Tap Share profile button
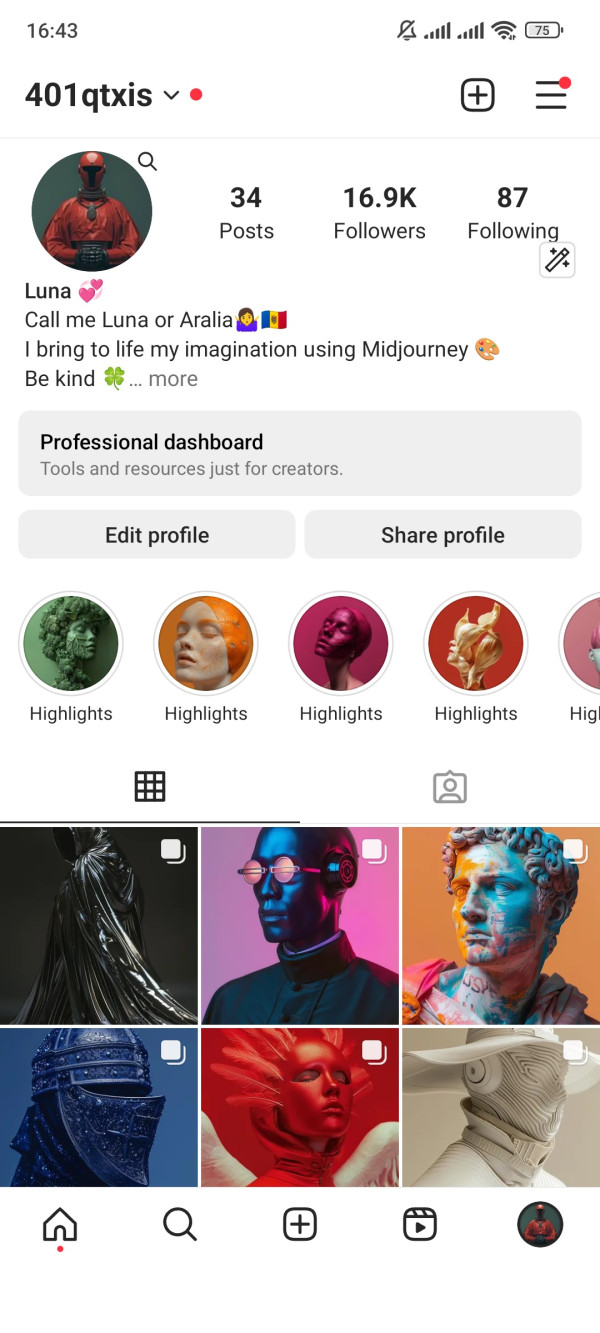The image size is (600, 1333). click(x=442, y=535)
